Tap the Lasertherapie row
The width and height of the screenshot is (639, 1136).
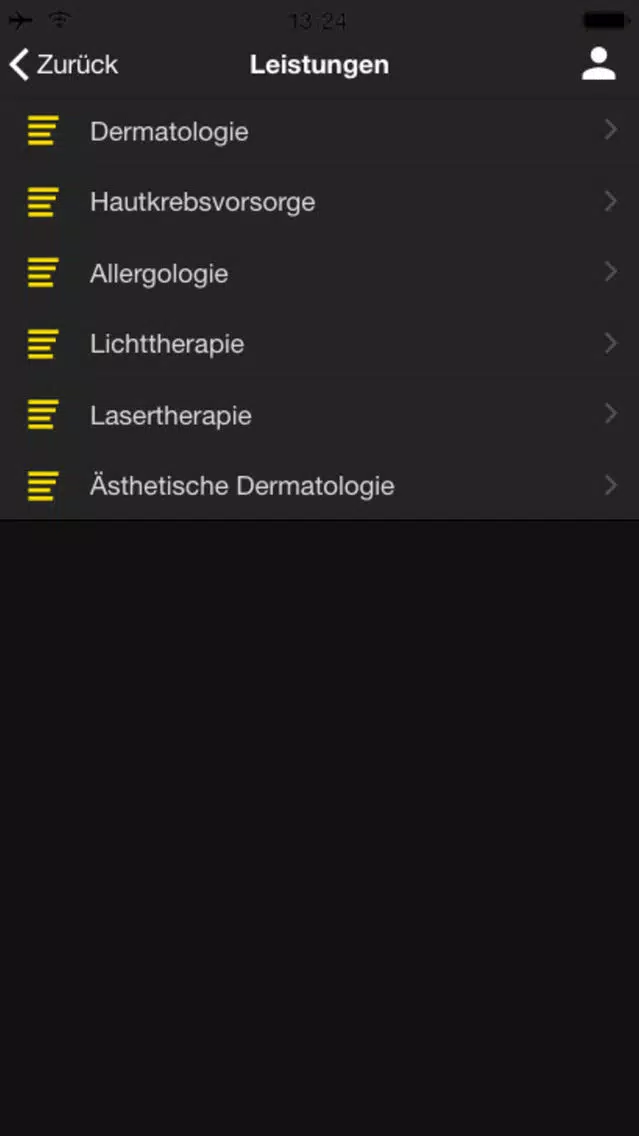(320, 414)
